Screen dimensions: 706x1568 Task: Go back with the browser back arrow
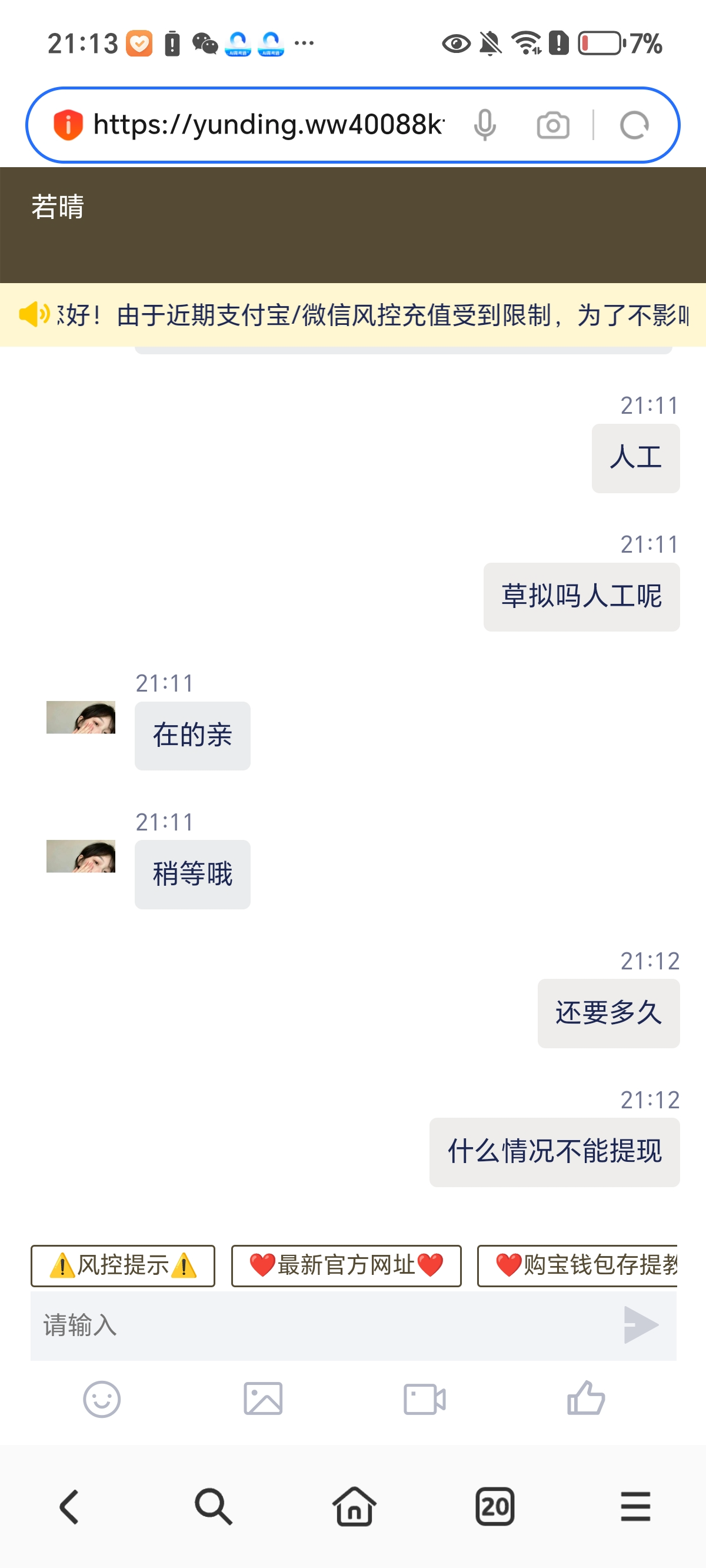click(x=70, y=1507)
